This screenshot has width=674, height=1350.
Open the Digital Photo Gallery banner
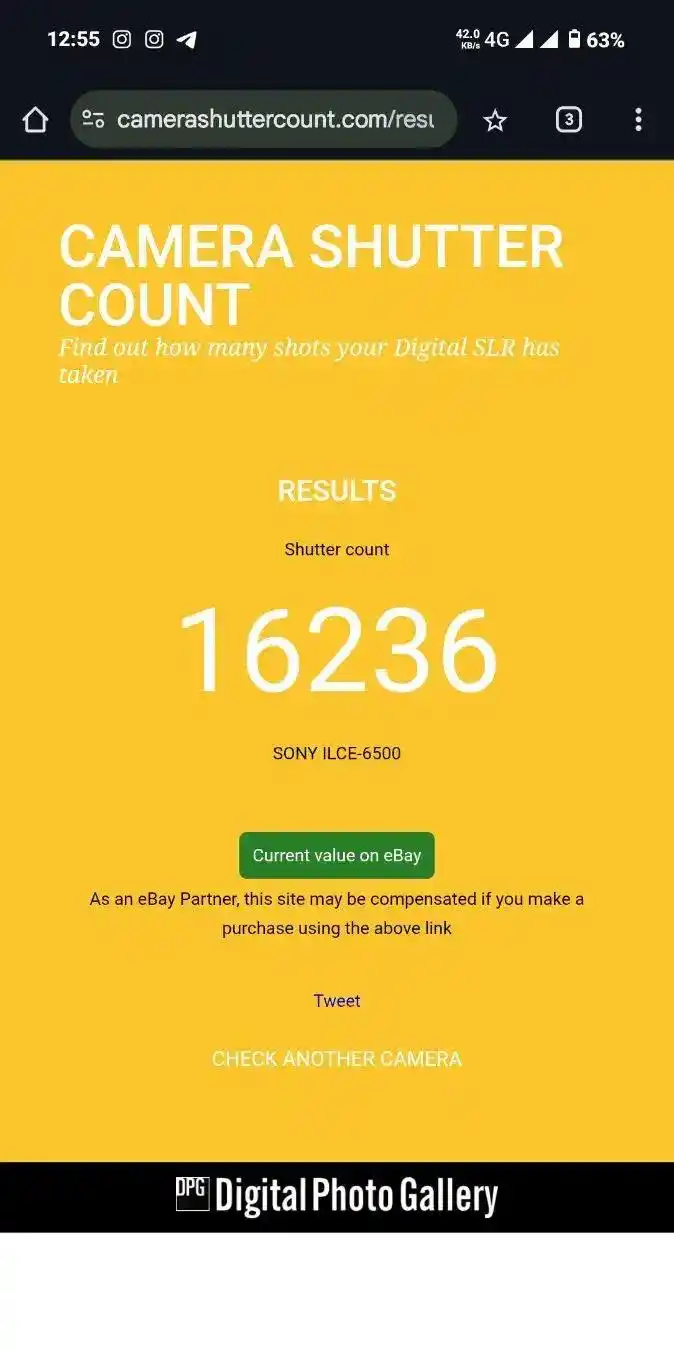click(336, 1196)
